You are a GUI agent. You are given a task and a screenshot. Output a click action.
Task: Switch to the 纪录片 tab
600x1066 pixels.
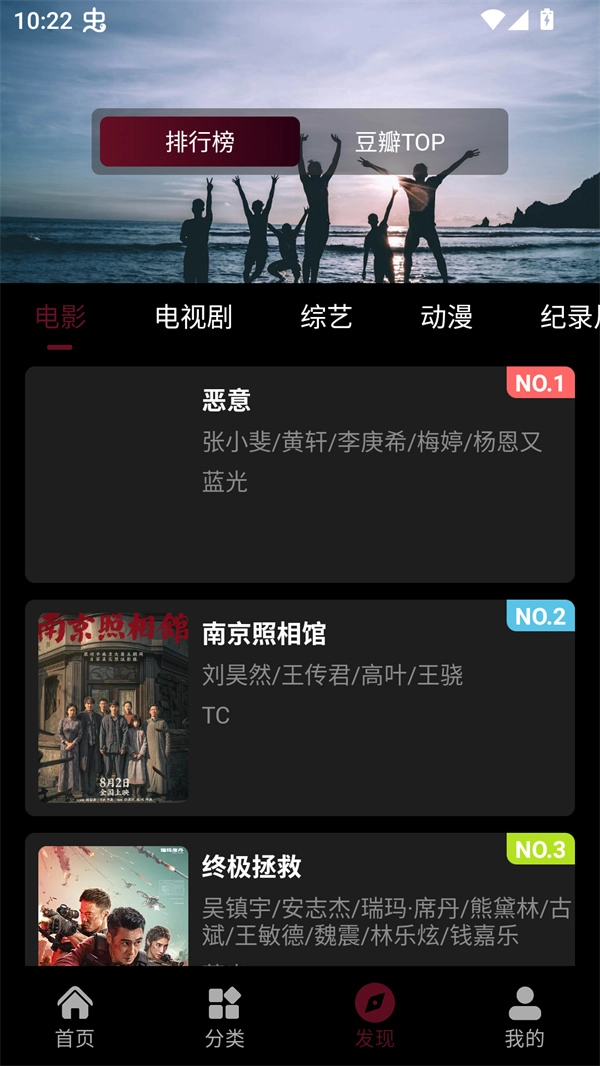coord(570,318)
